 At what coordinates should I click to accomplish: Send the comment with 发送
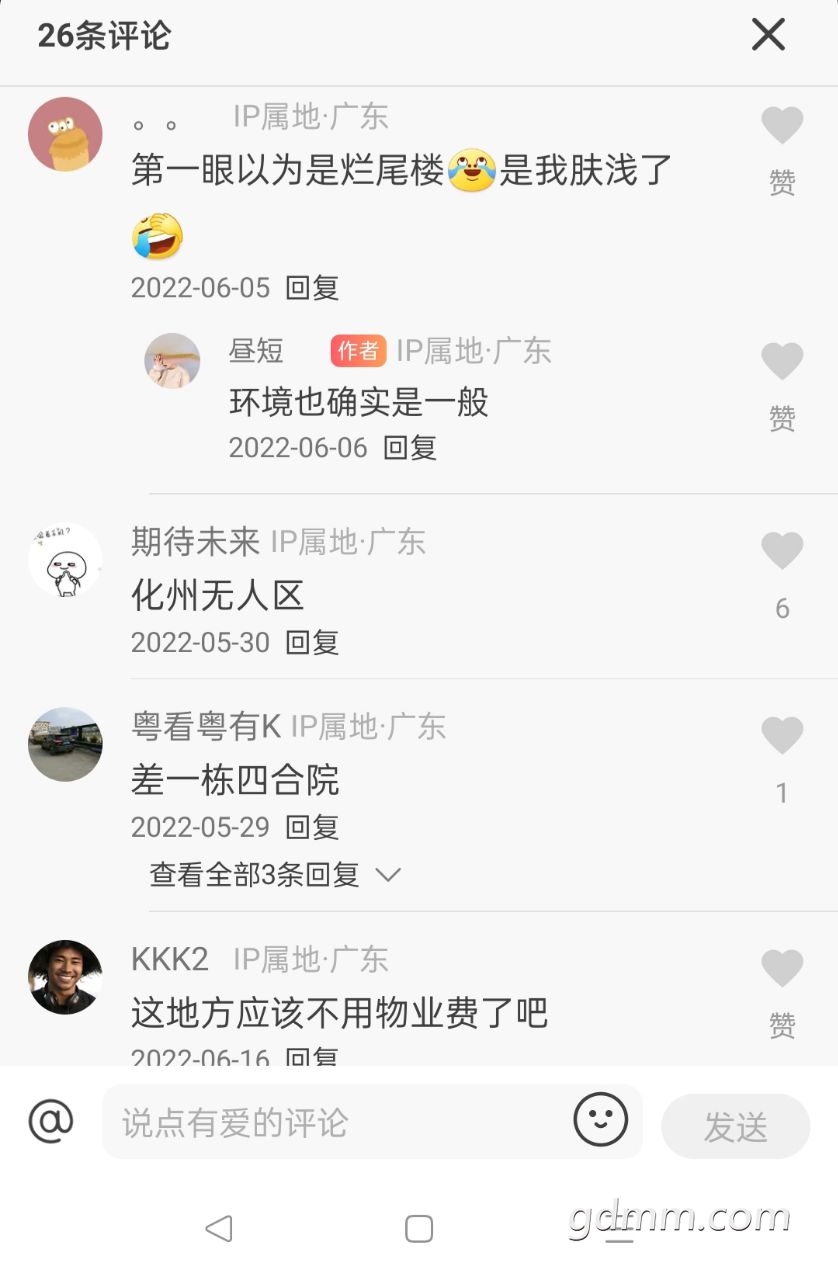tap(735, 1127)
